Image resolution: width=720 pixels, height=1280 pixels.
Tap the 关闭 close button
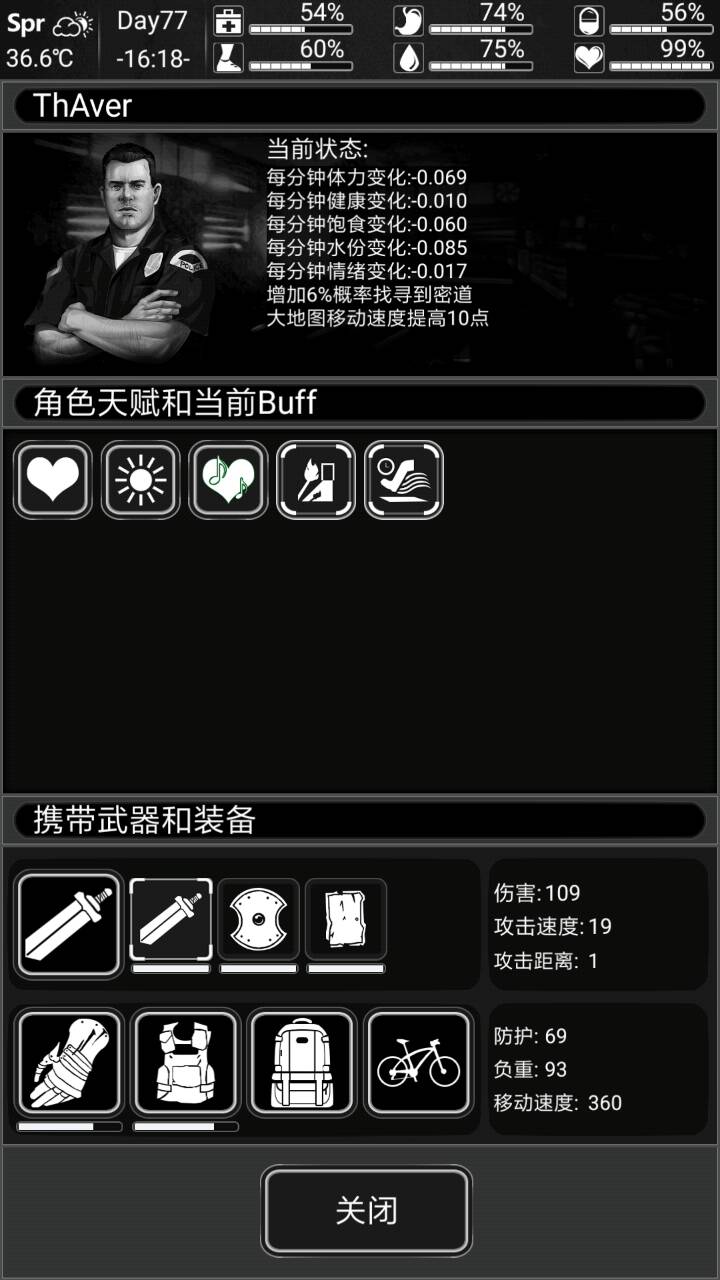tap(366, 1211)
